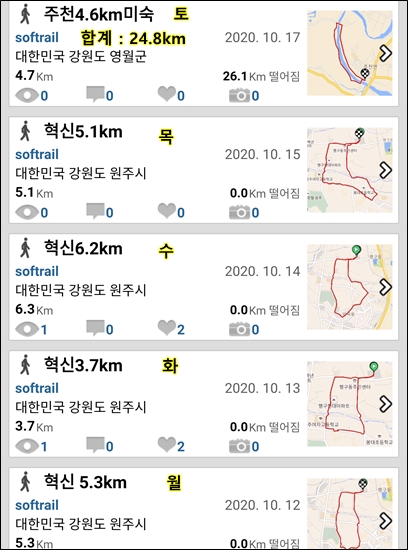Viewport: 408px width, 550px height.
Task: Open the 혁신 5.3km trail card
Action: tap(203, 508)
